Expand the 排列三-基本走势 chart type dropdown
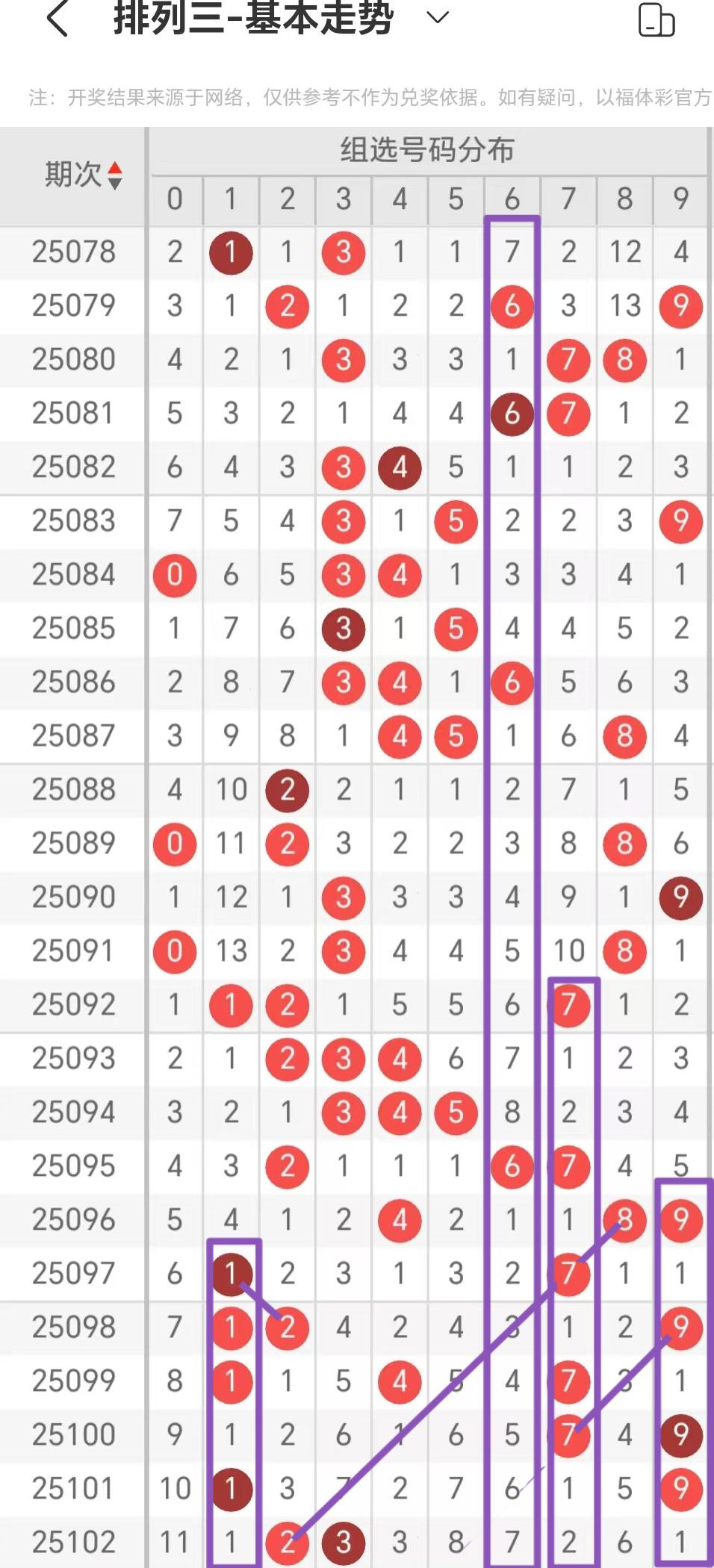The image size is (714, 1568). (x=437, y=17)
